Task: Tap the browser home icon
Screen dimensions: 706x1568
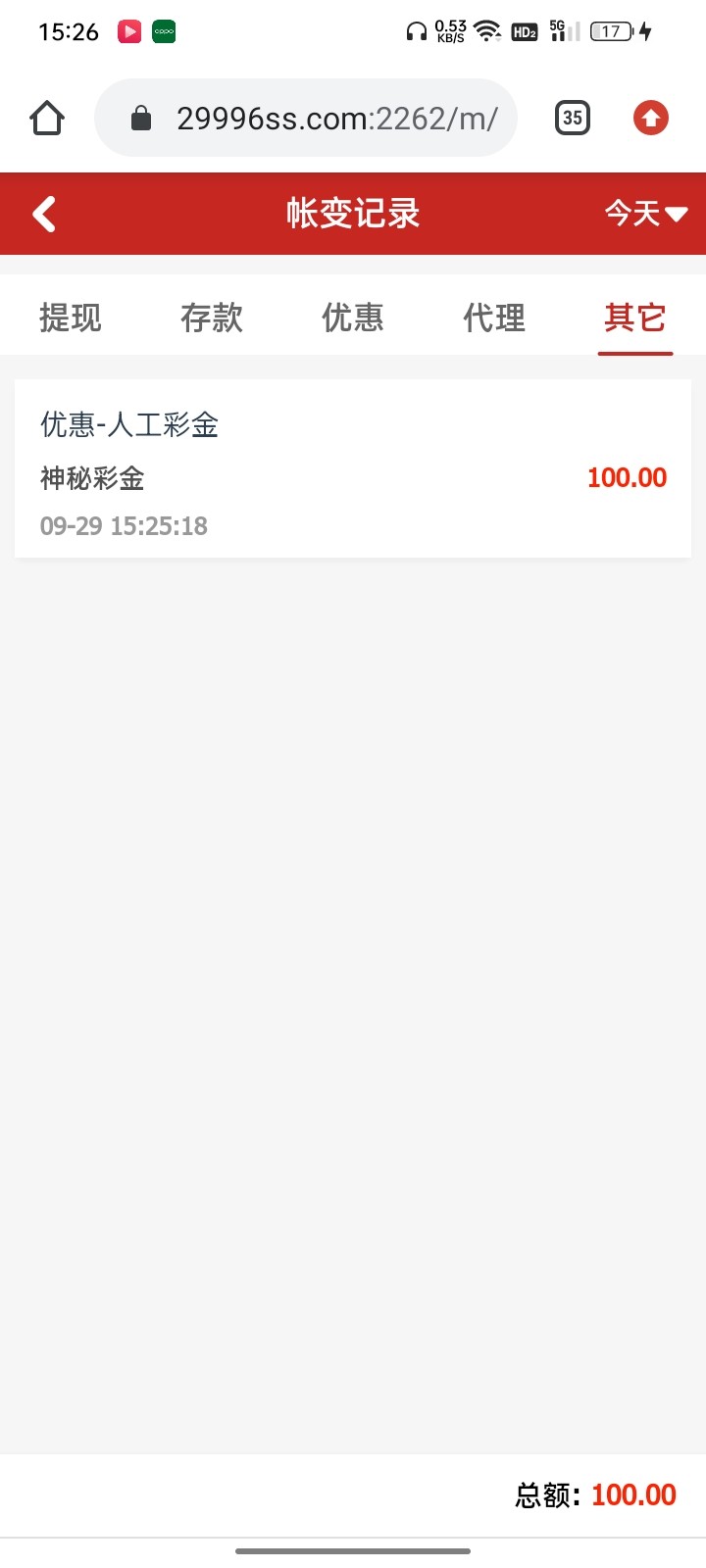Action: click(47, 119)
